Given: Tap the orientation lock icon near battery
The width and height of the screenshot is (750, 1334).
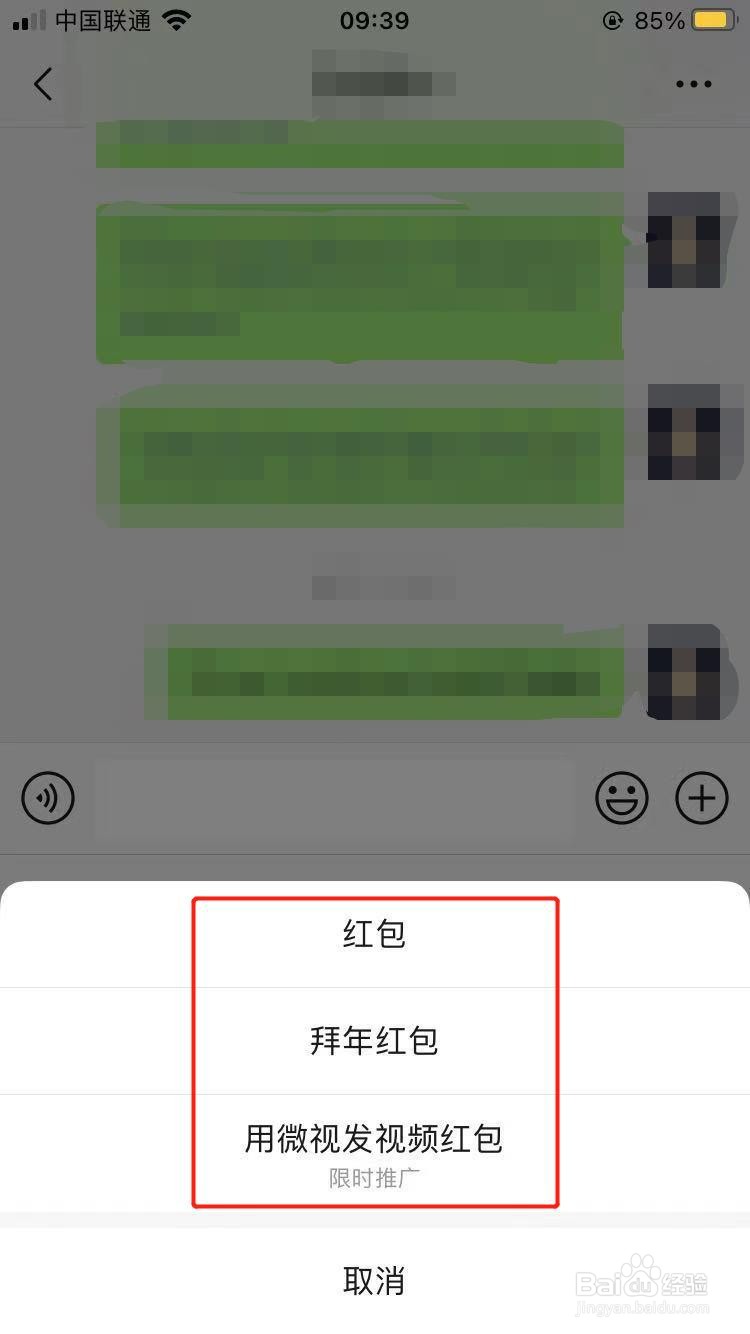Looking at the screenshot, I should [x=610, y=19].
